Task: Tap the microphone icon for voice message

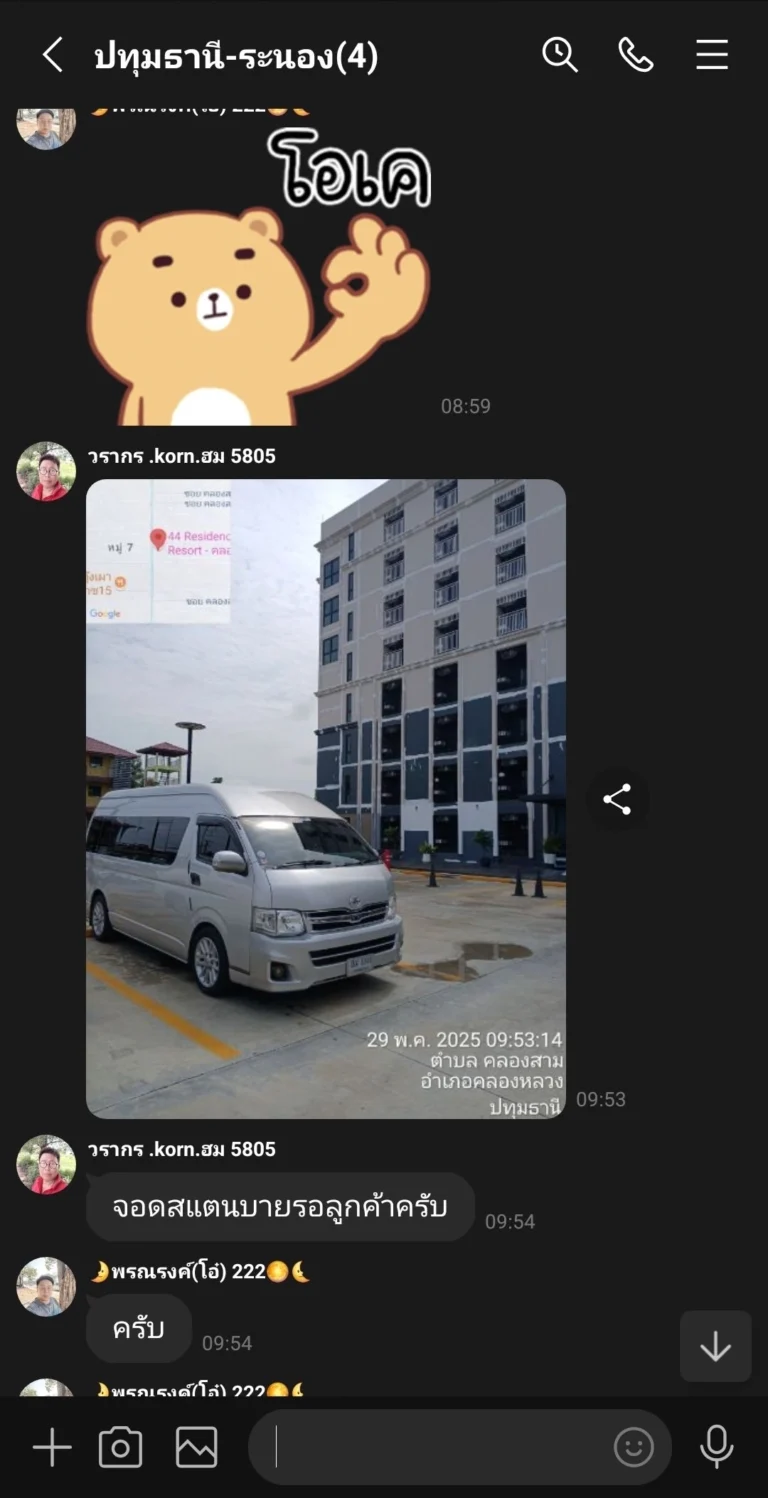Action: coord(716,1446)
